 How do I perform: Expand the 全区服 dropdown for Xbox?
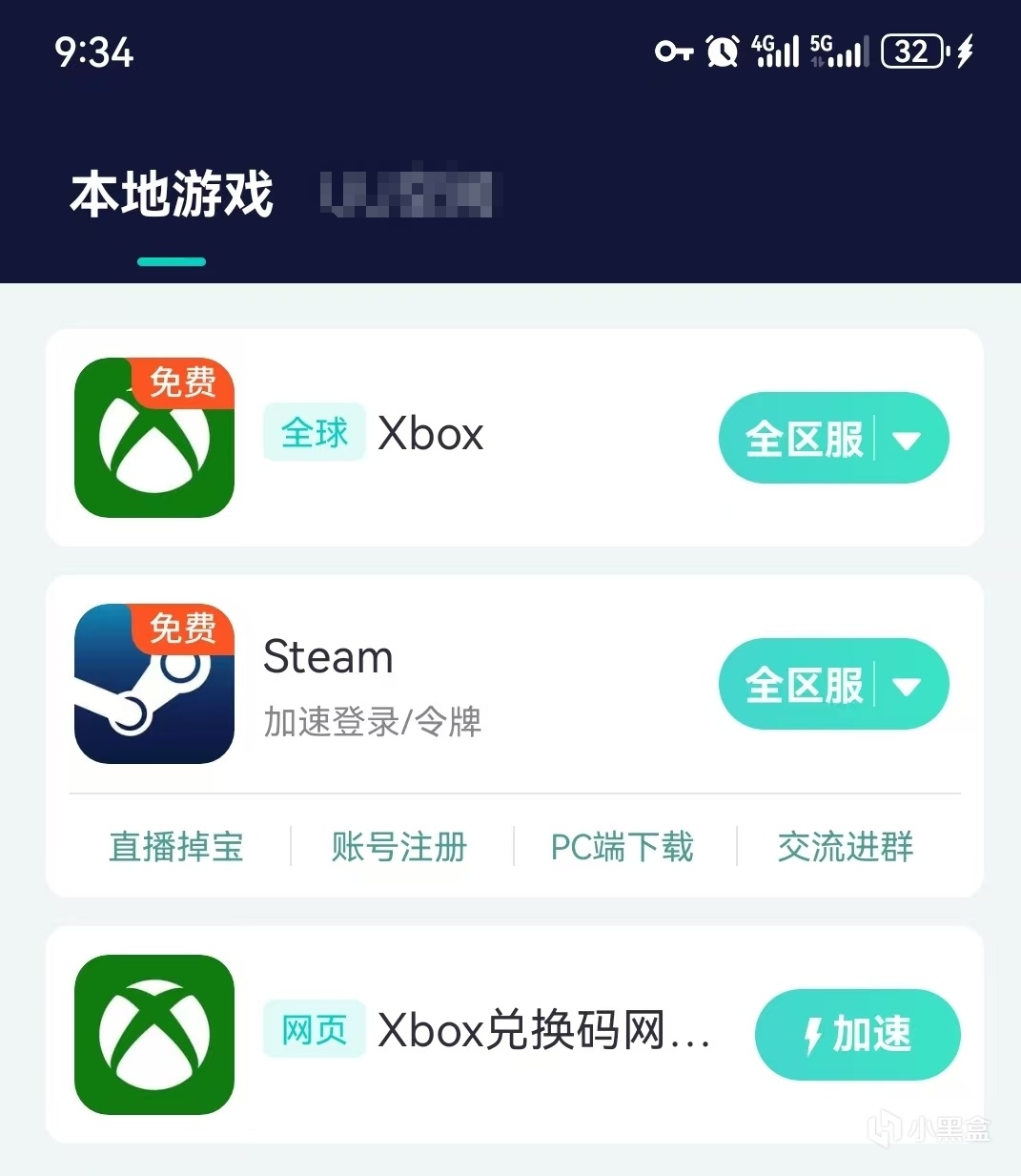(x=908, y=439)
